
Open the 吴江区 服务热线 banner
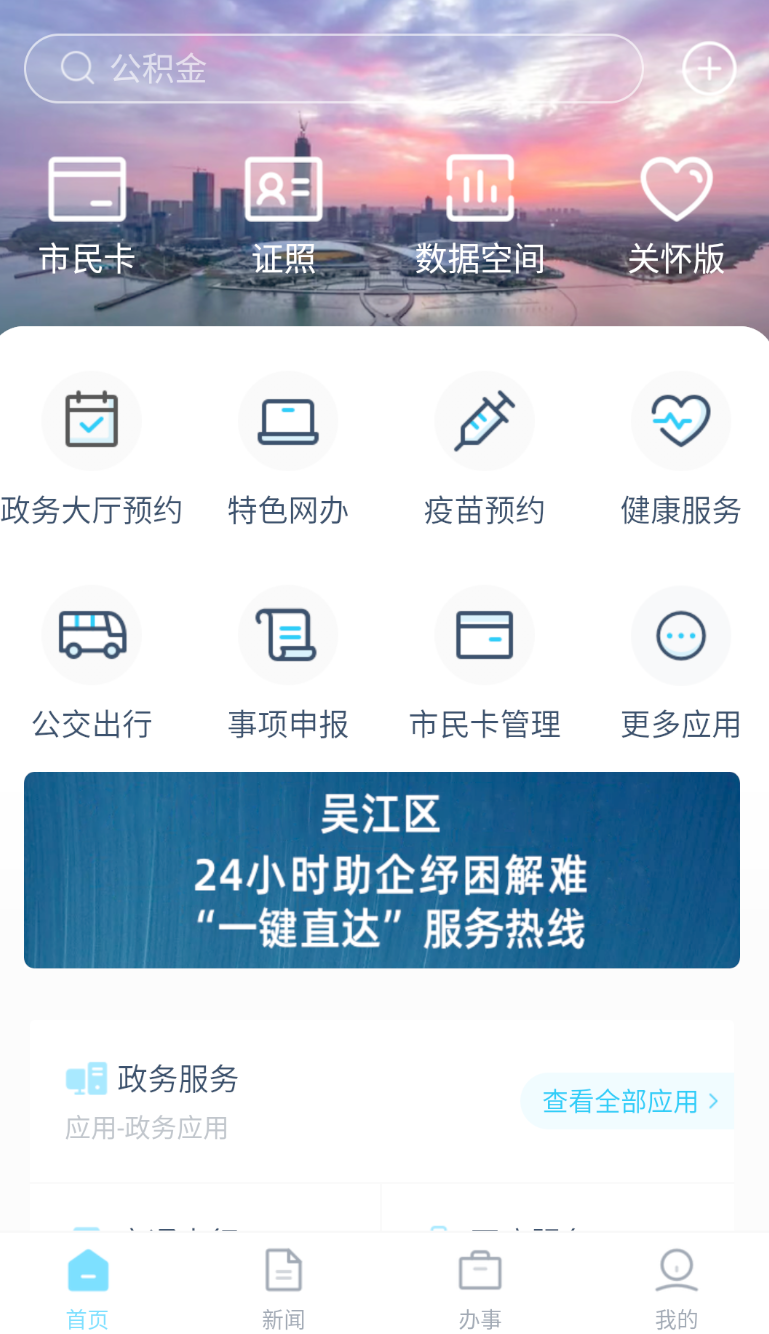click(382, 870)
